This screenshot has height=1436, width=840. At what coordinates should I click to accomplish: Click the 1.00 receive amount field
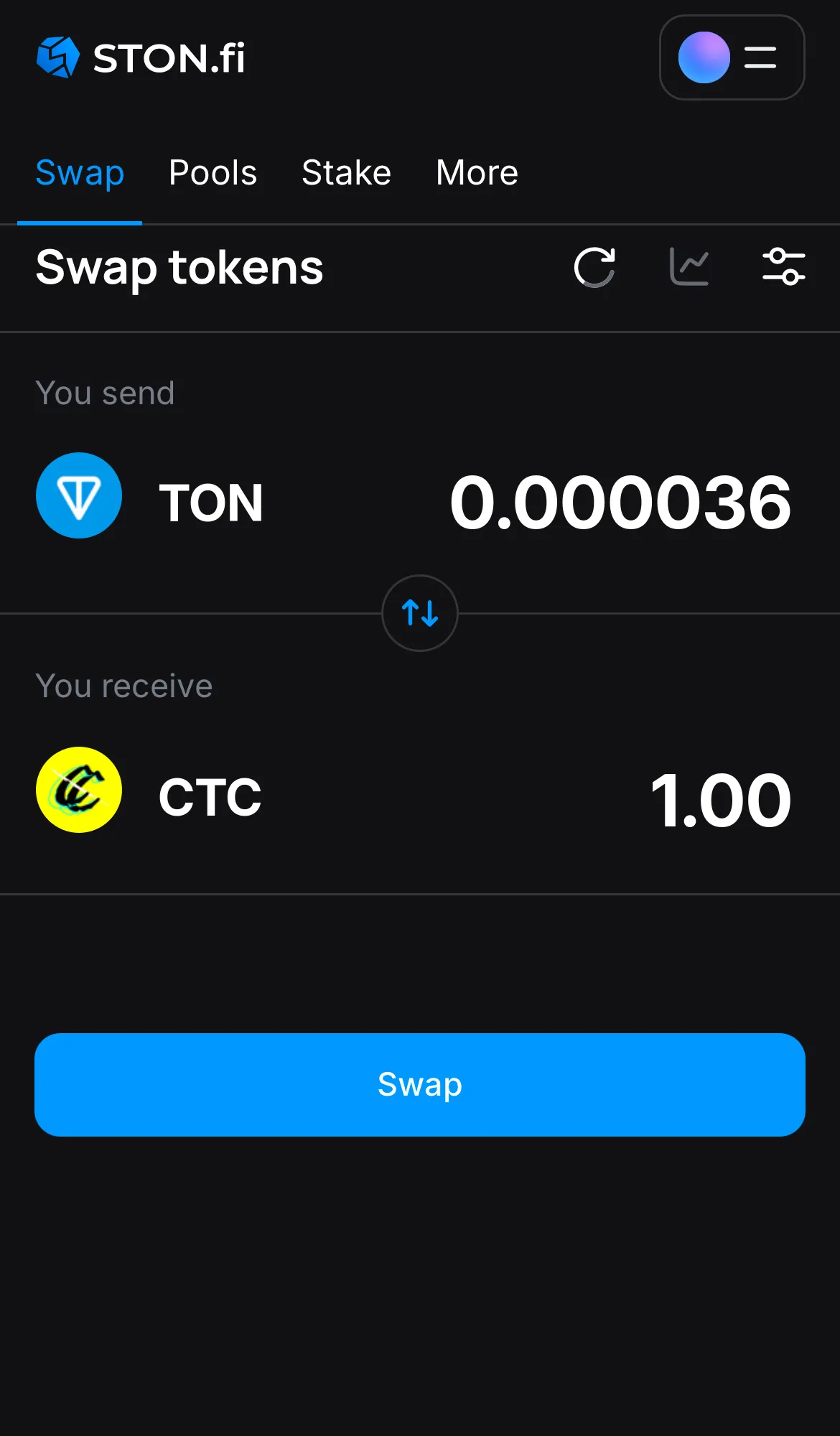pyautogui.click(x=720, y=800)
